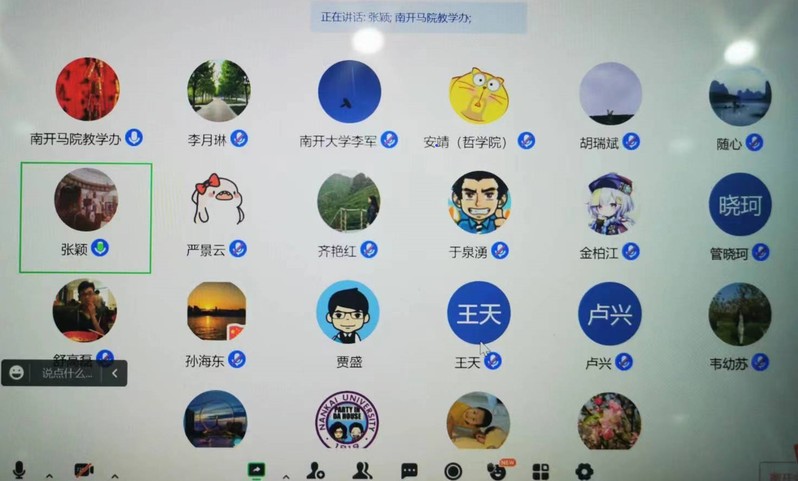Collapse the floating chat input bar
The height and width of the screenshot is (481, 798).
(115, 373)
